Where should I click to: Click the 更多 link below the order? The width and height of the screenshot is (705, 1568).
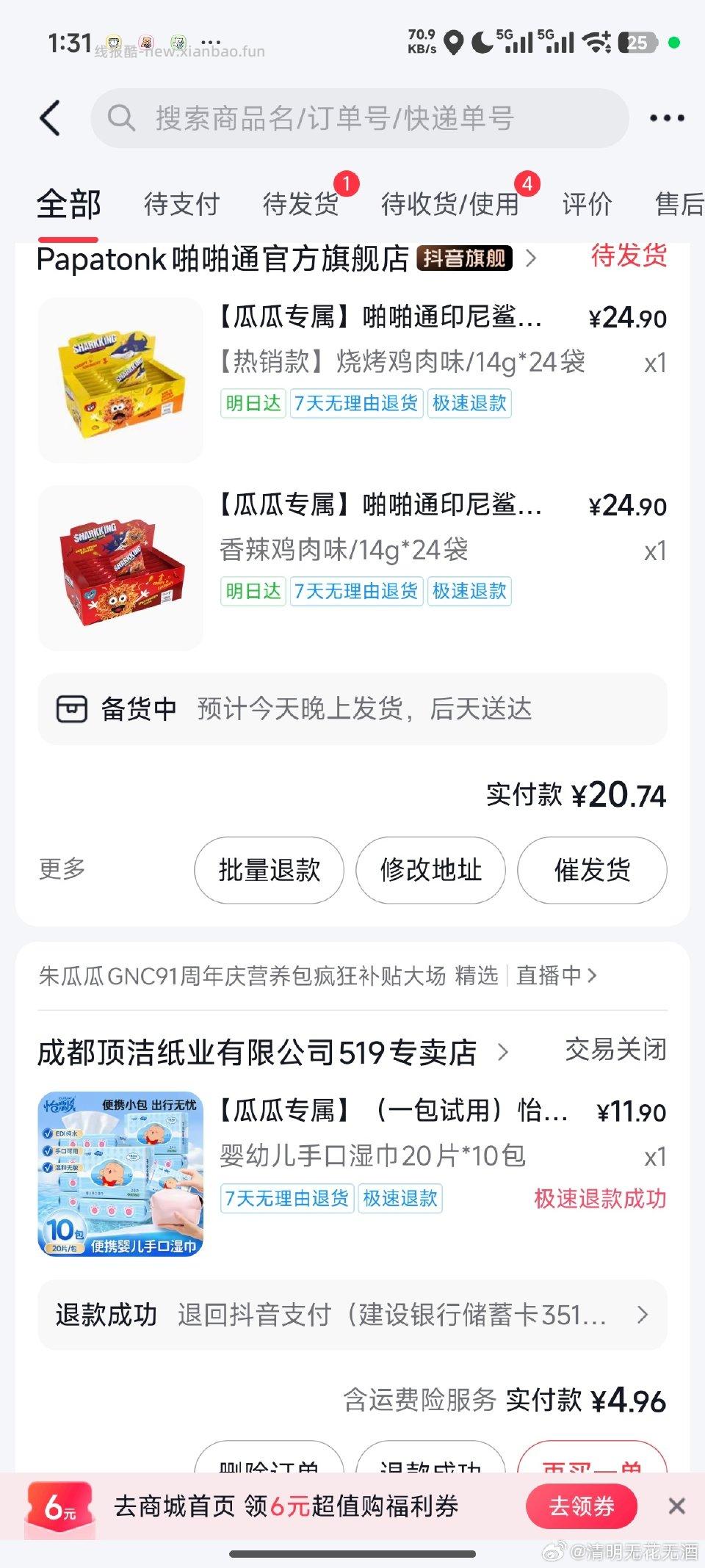62,870
